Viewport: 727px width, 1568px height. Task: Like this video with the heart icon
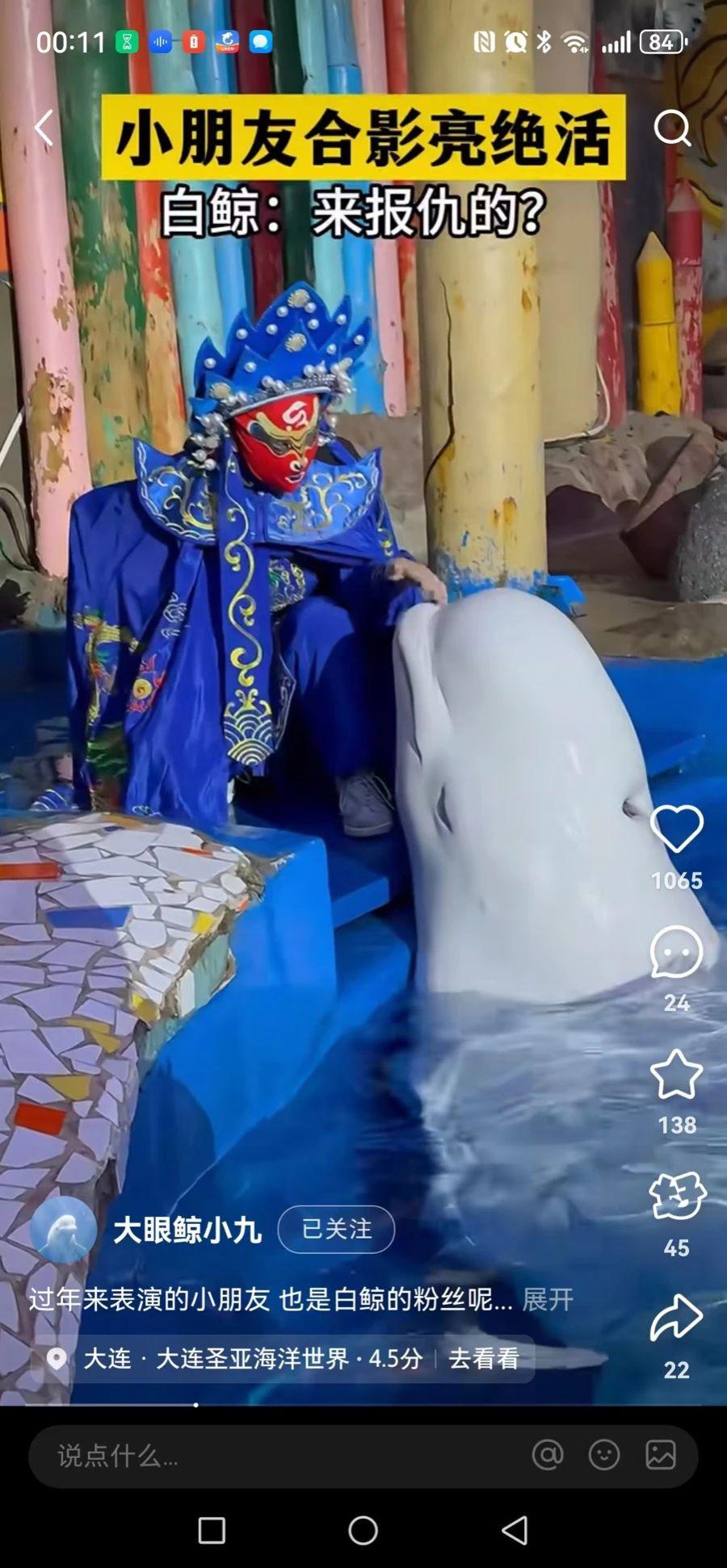[x=676, y=829]
